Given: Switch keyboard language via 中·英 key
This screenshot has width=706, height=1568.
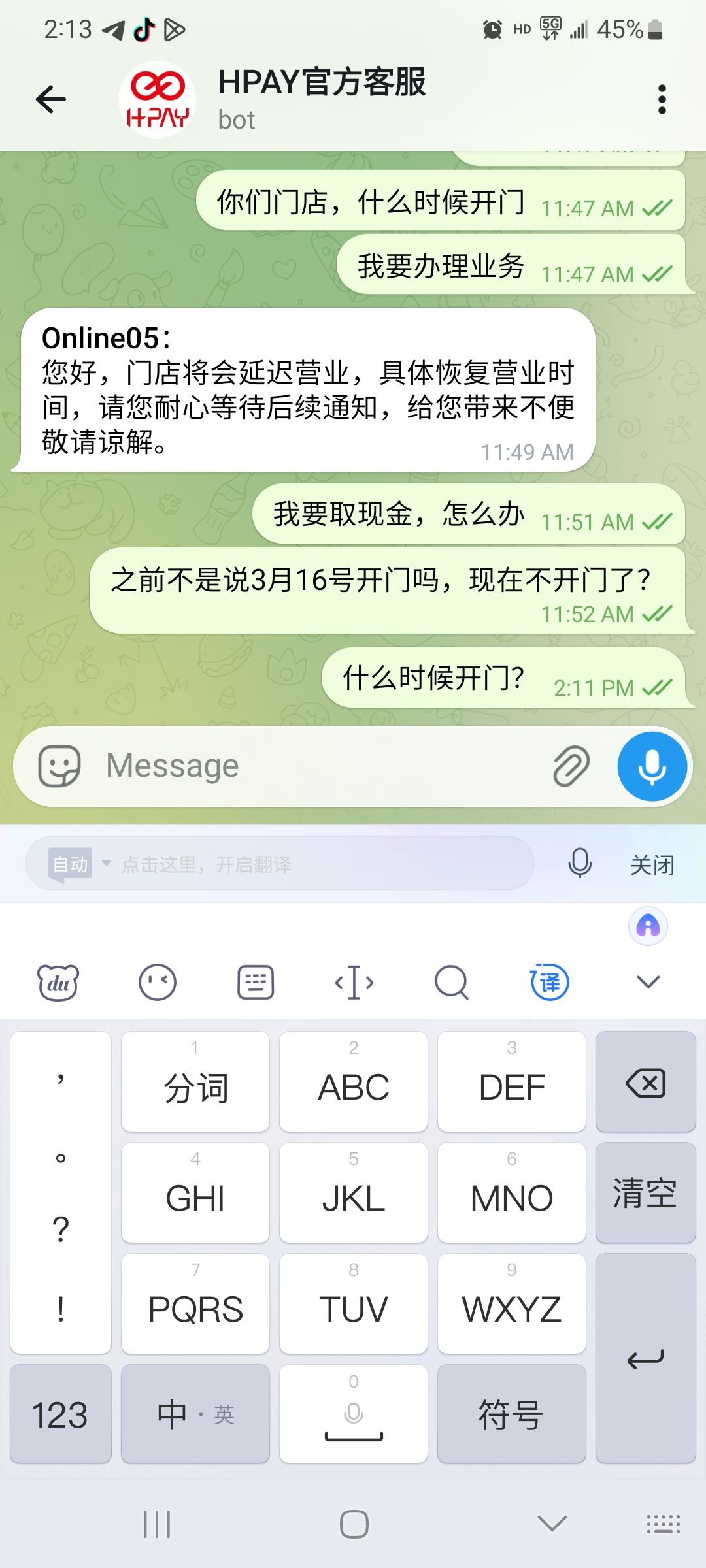Looking at the screenshot, I should pyautogui.click(x=195, y=1414).
